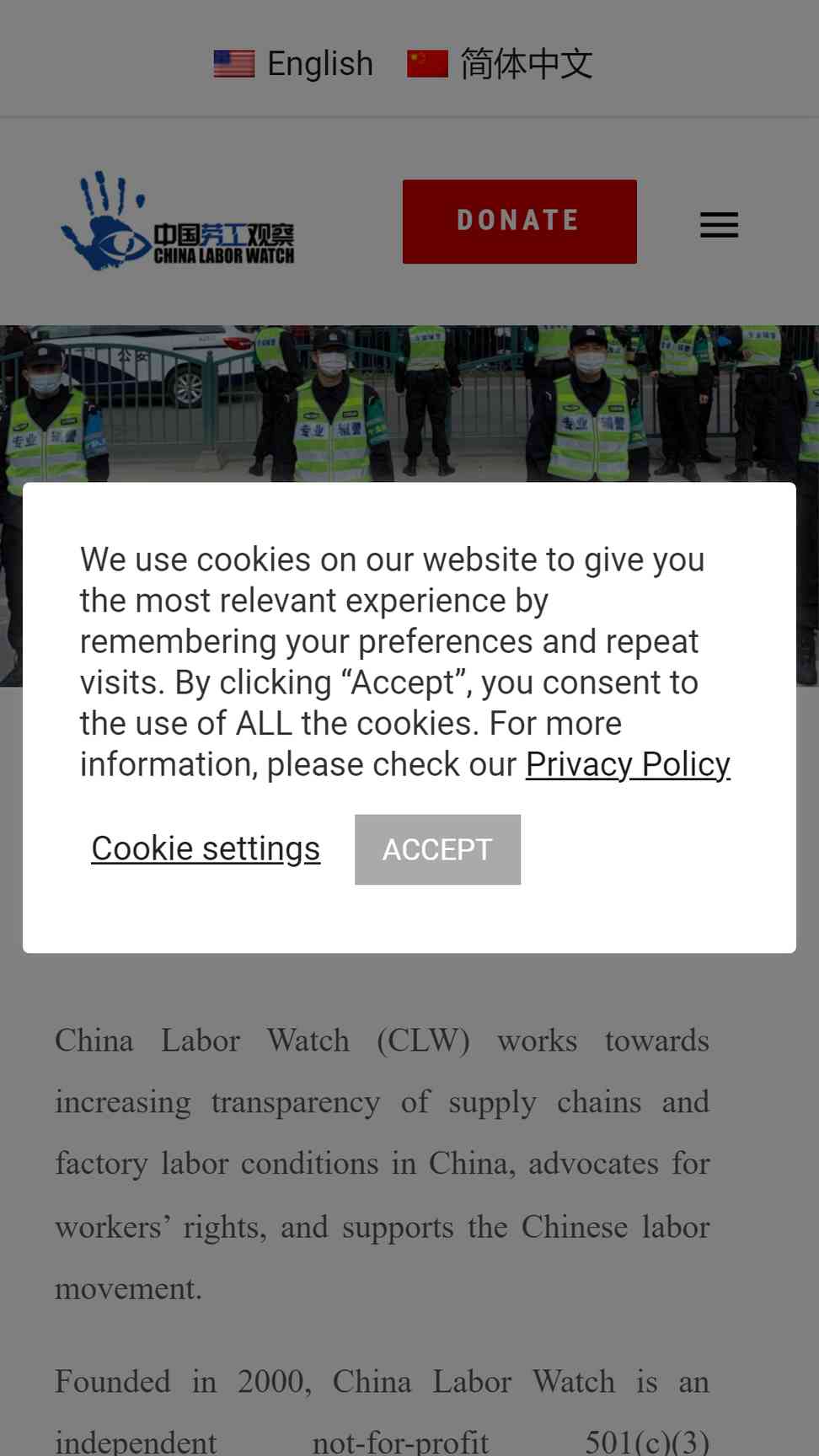Switch site language to 简体中文

point(500,64)
